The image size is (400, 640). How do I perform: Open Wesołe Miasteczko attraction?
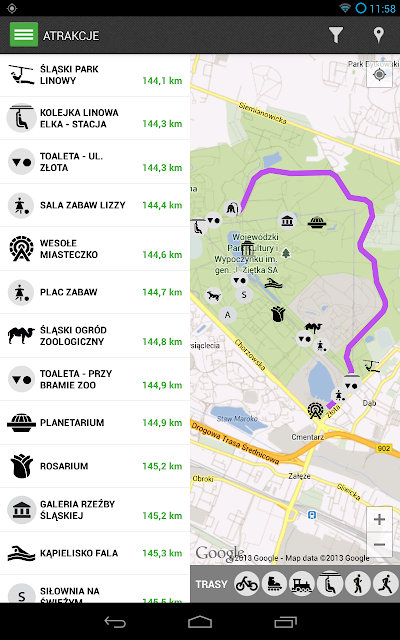tap(95, 249)
